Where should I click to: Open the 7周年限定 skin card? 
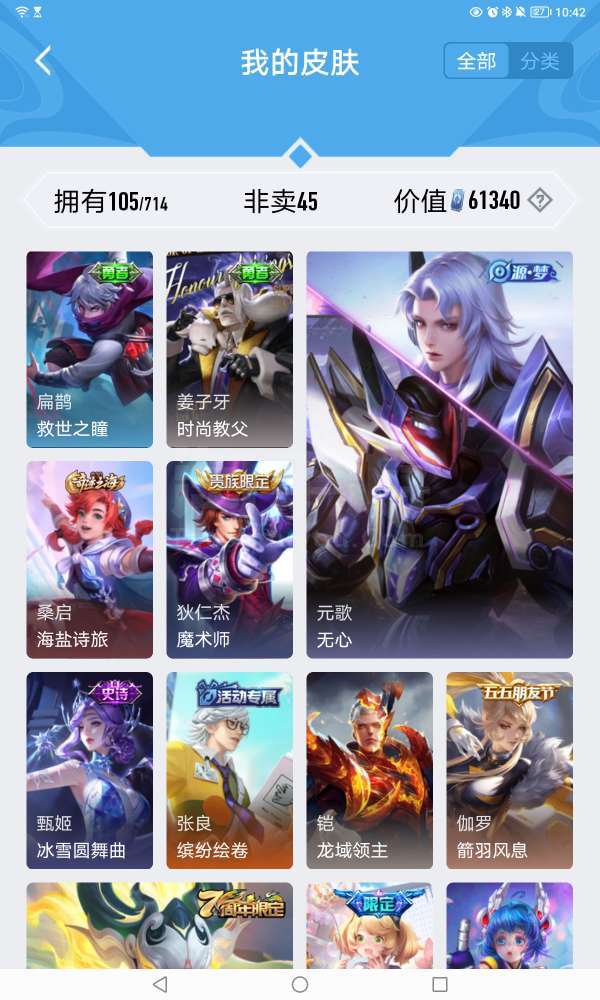pyautogui.click(x=160, y=925)
